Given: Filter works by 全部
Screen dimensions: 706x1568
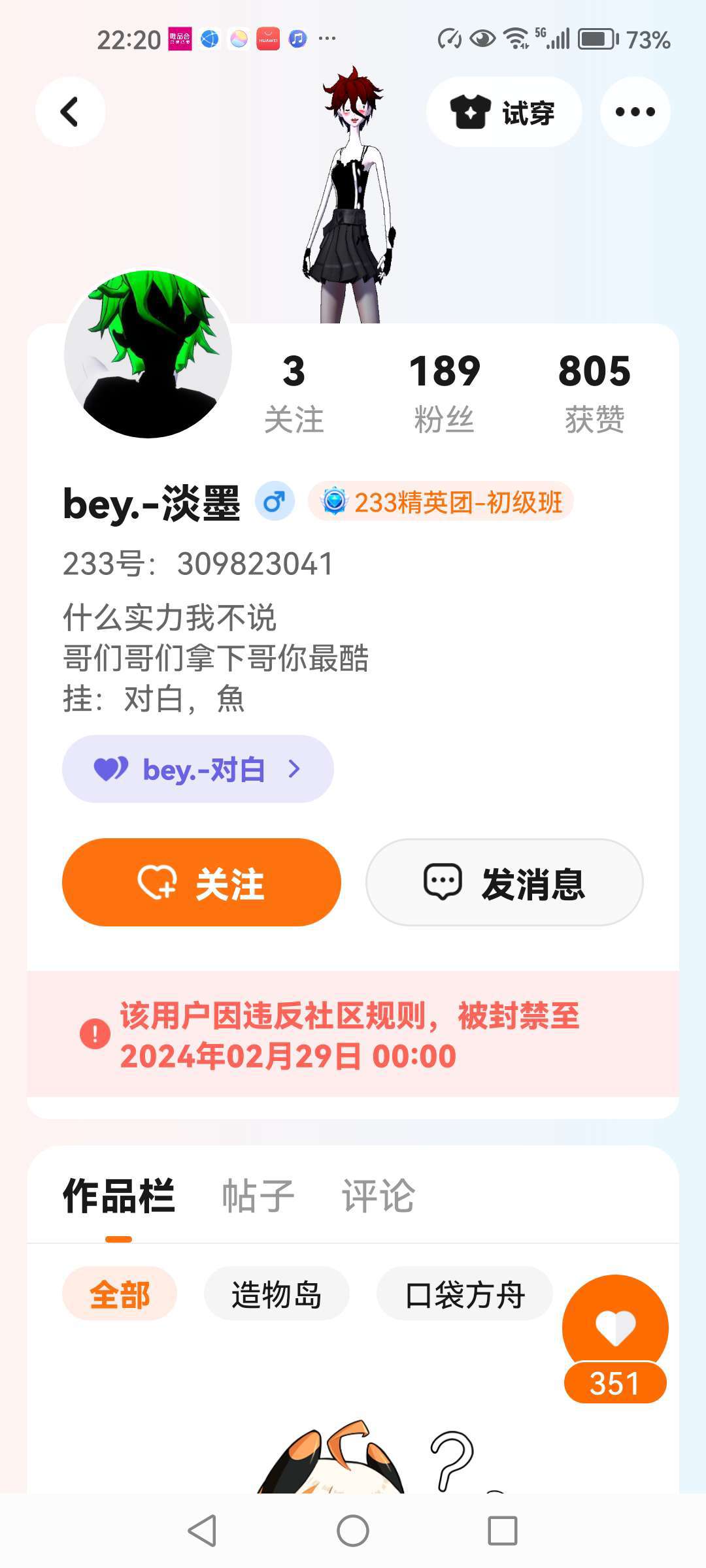Looking at the screenshot, I should 120,1294.
